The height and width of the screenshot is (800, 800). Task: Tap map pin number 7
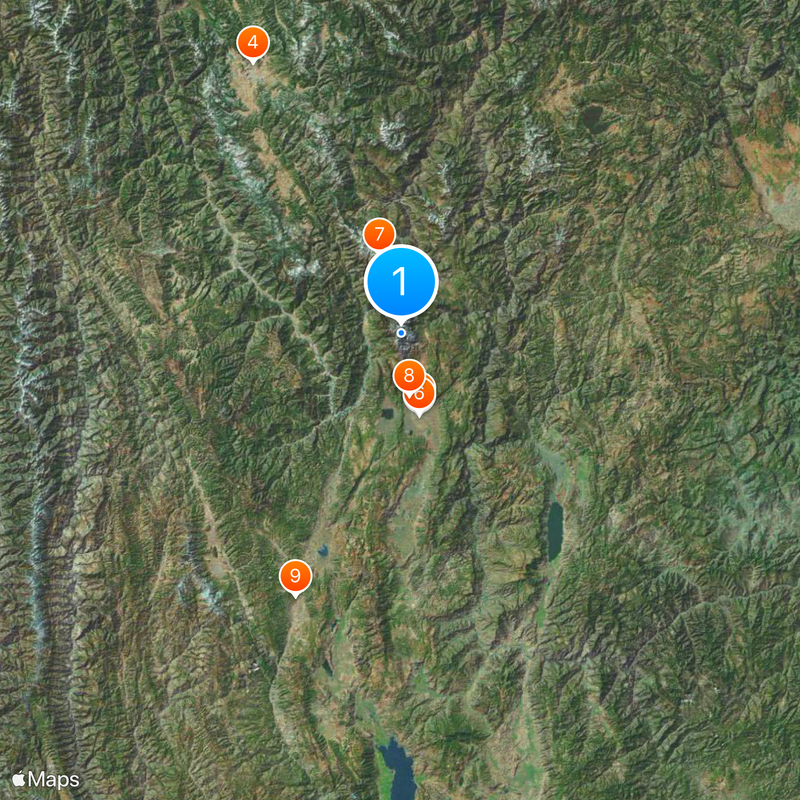coord(376,235)
